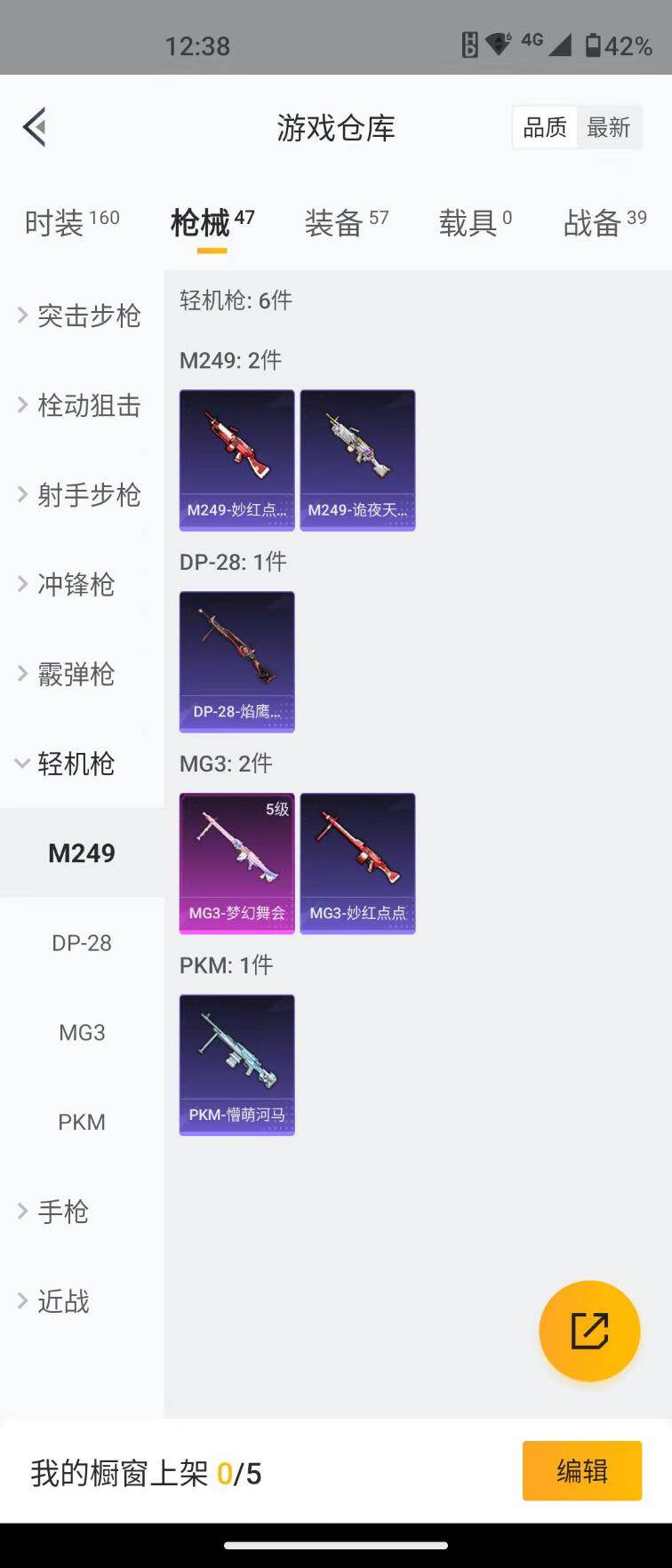
Task: Switch to the 载具 tab
Action: point(475,222)
